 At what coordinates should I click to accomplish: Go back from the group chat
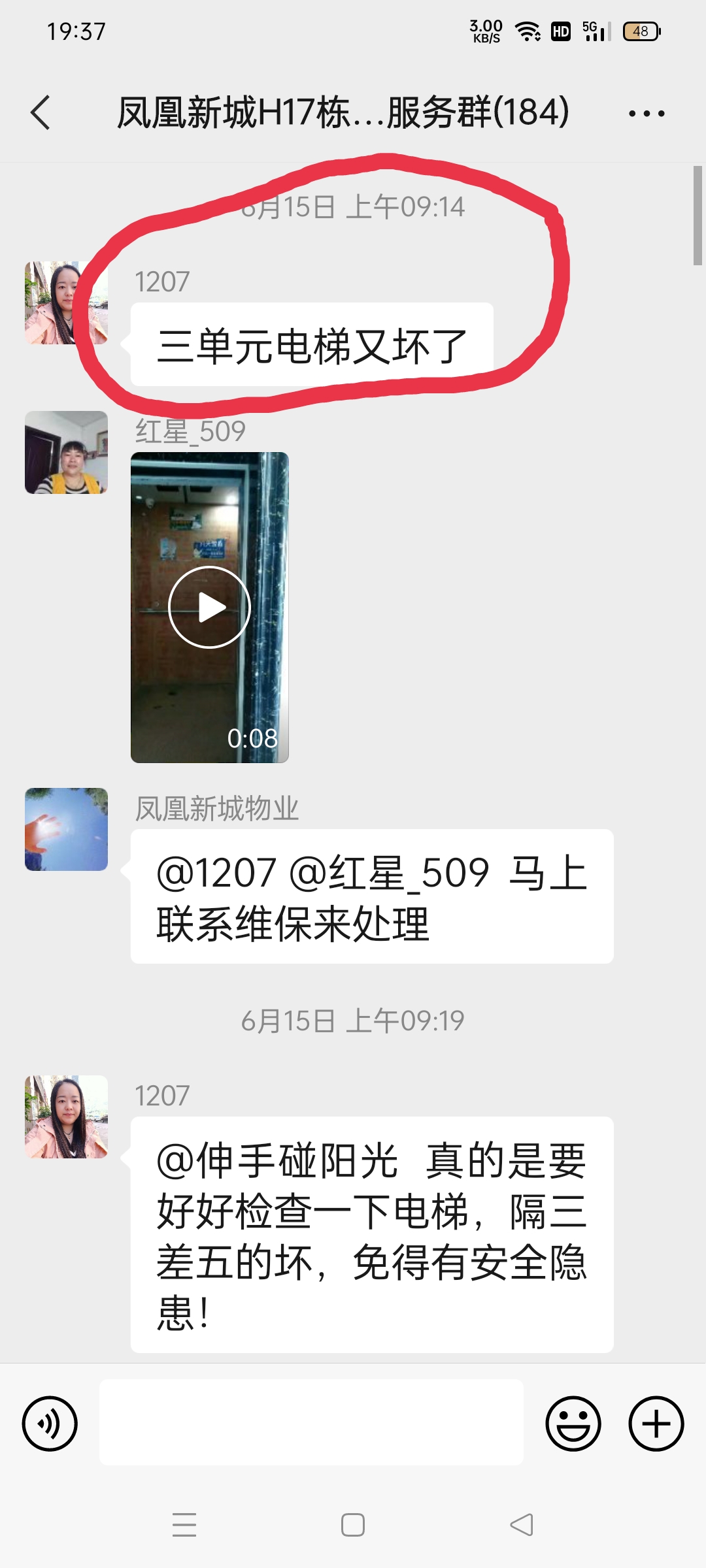(41, 112)
